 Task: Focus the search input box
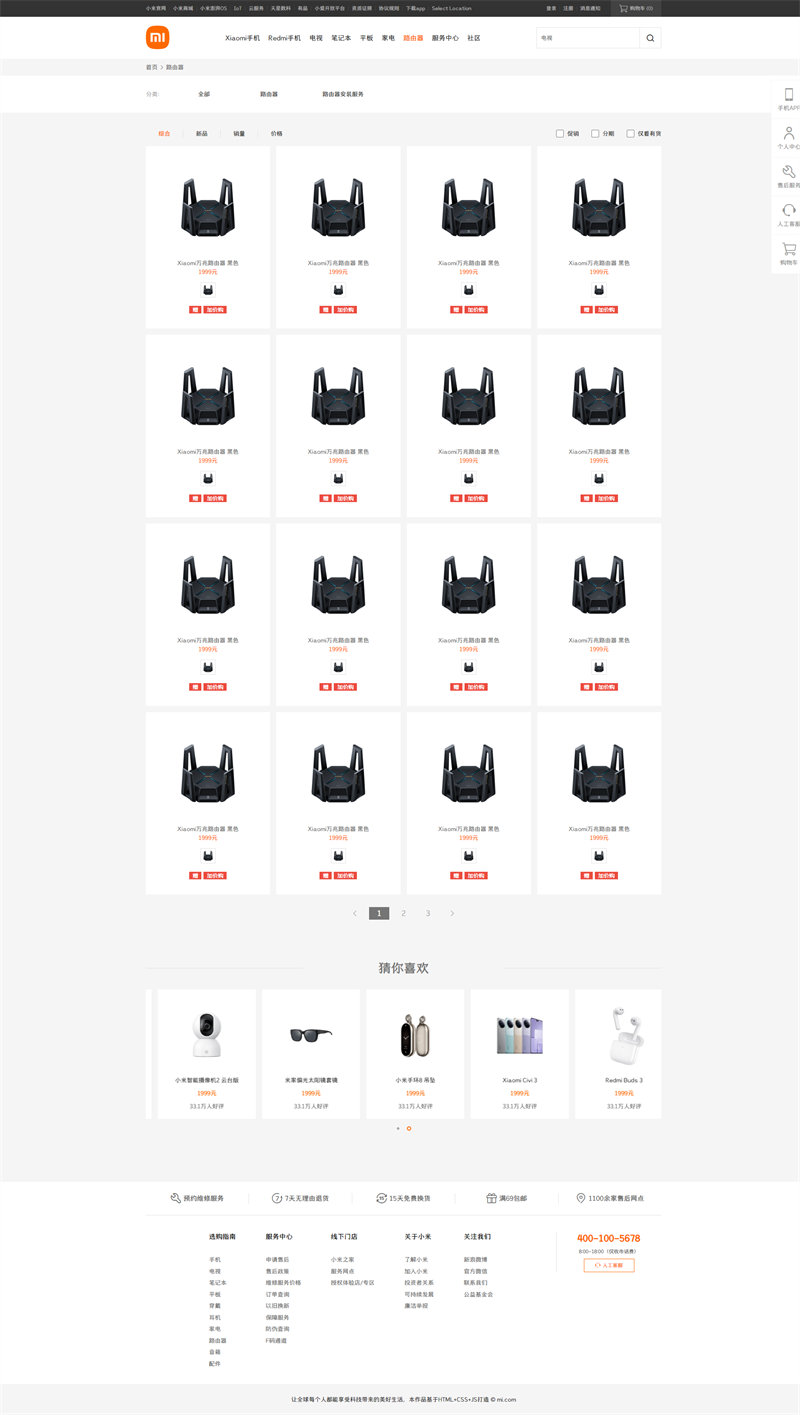tap(588, 38)
